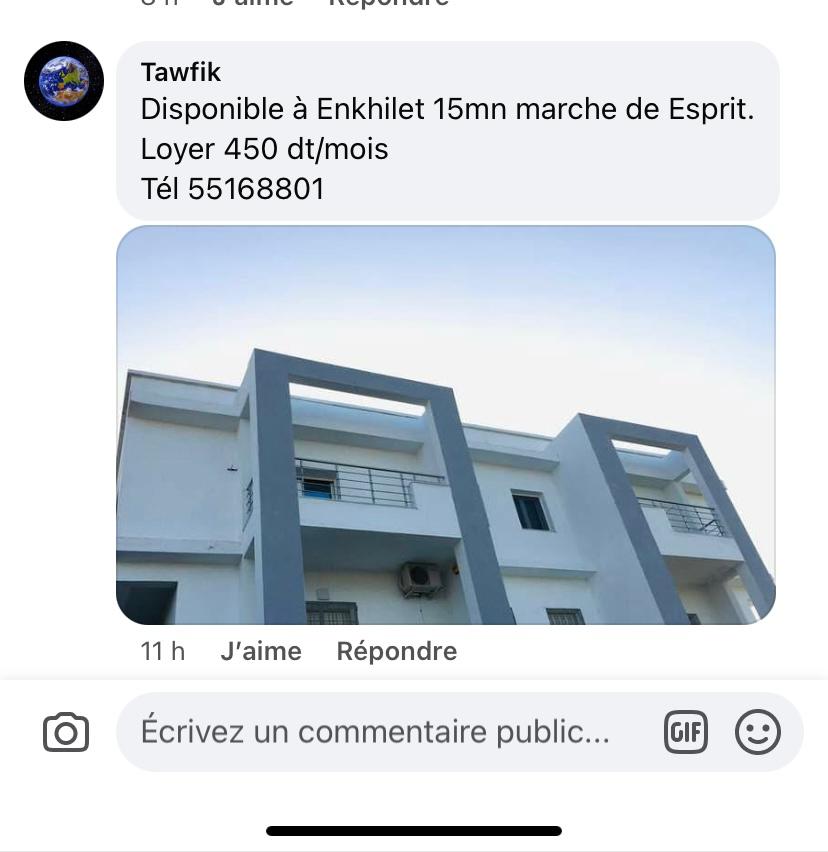828x852 pixels.
Task: Tap the home indicator bar at bottom
Action: [414, 831]
